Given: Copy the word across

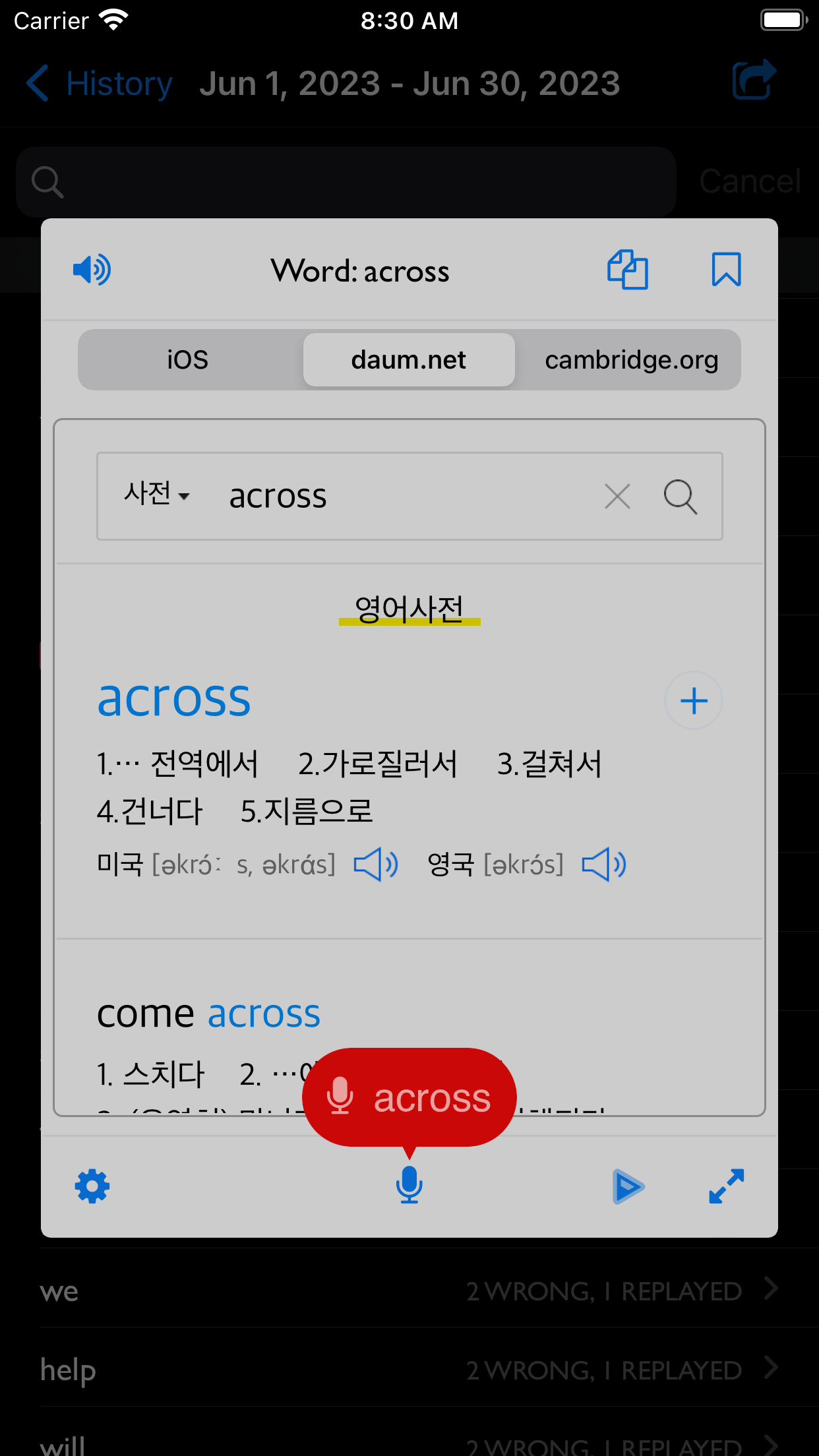Looking at the screenshot, I should point(627,270).
